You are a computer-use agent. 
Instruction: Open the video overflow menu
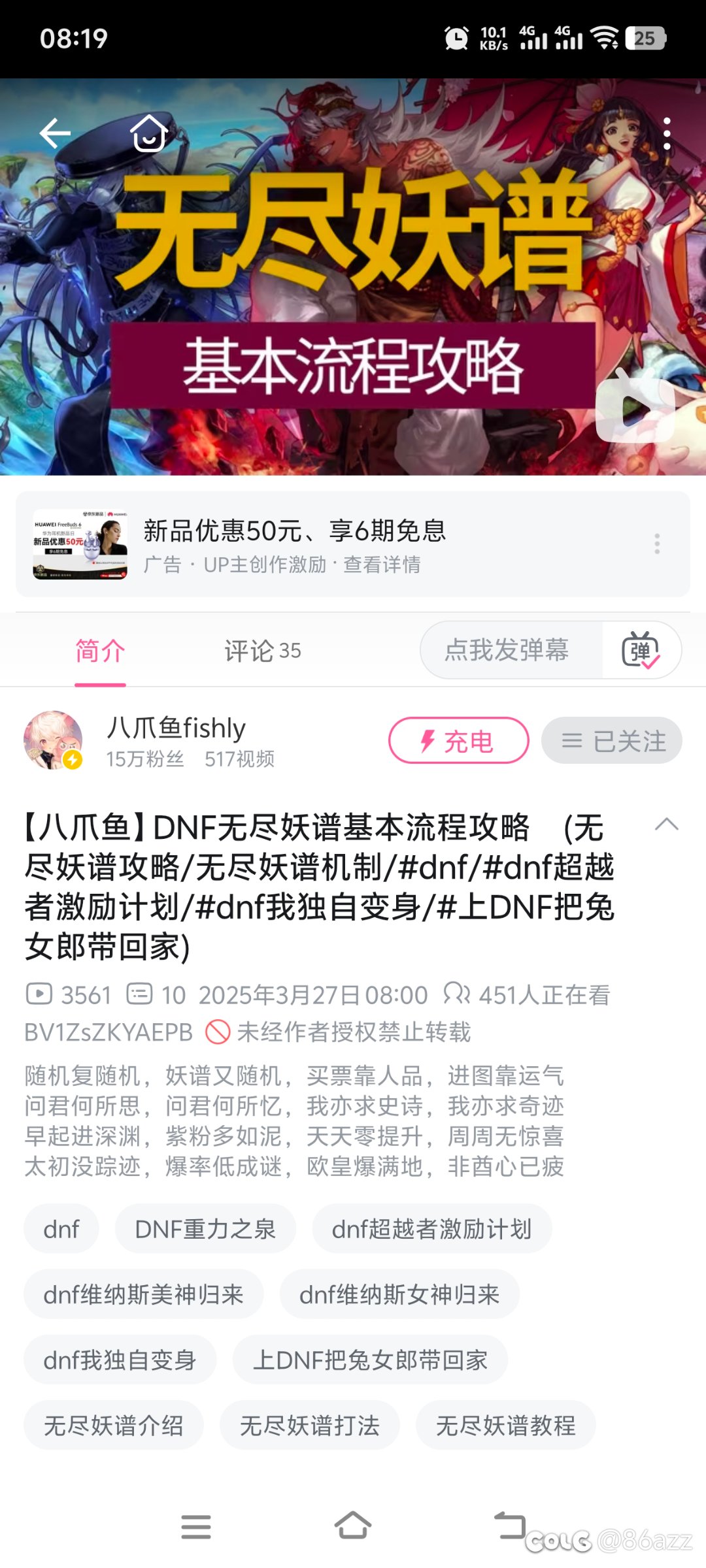coord(666,134)
